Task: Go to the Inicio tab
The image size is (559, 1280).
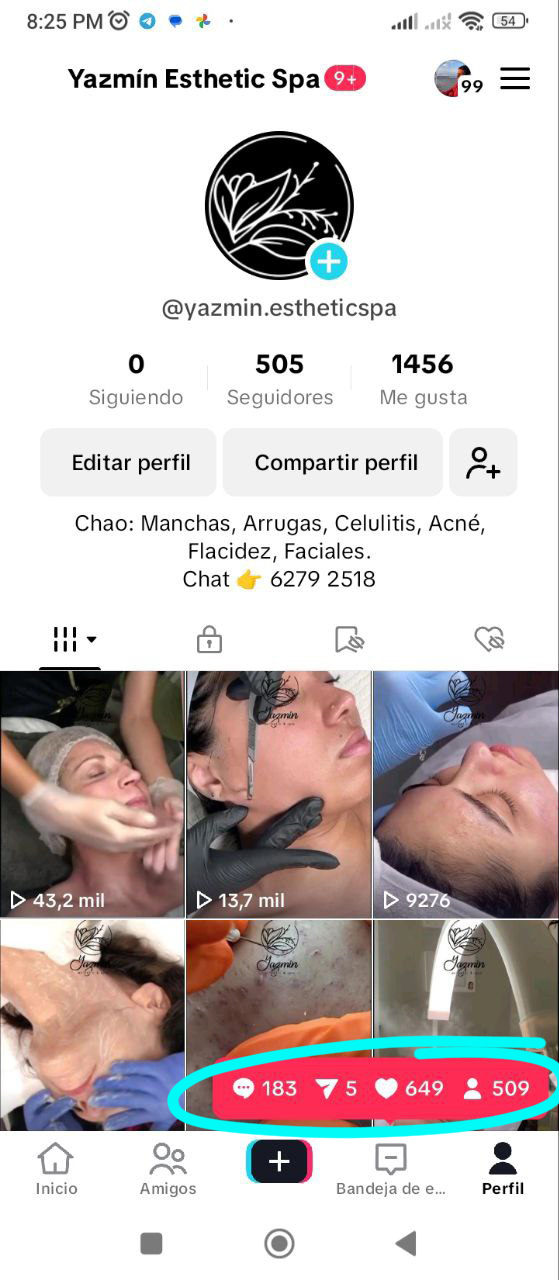Action: click(56, 1170)
